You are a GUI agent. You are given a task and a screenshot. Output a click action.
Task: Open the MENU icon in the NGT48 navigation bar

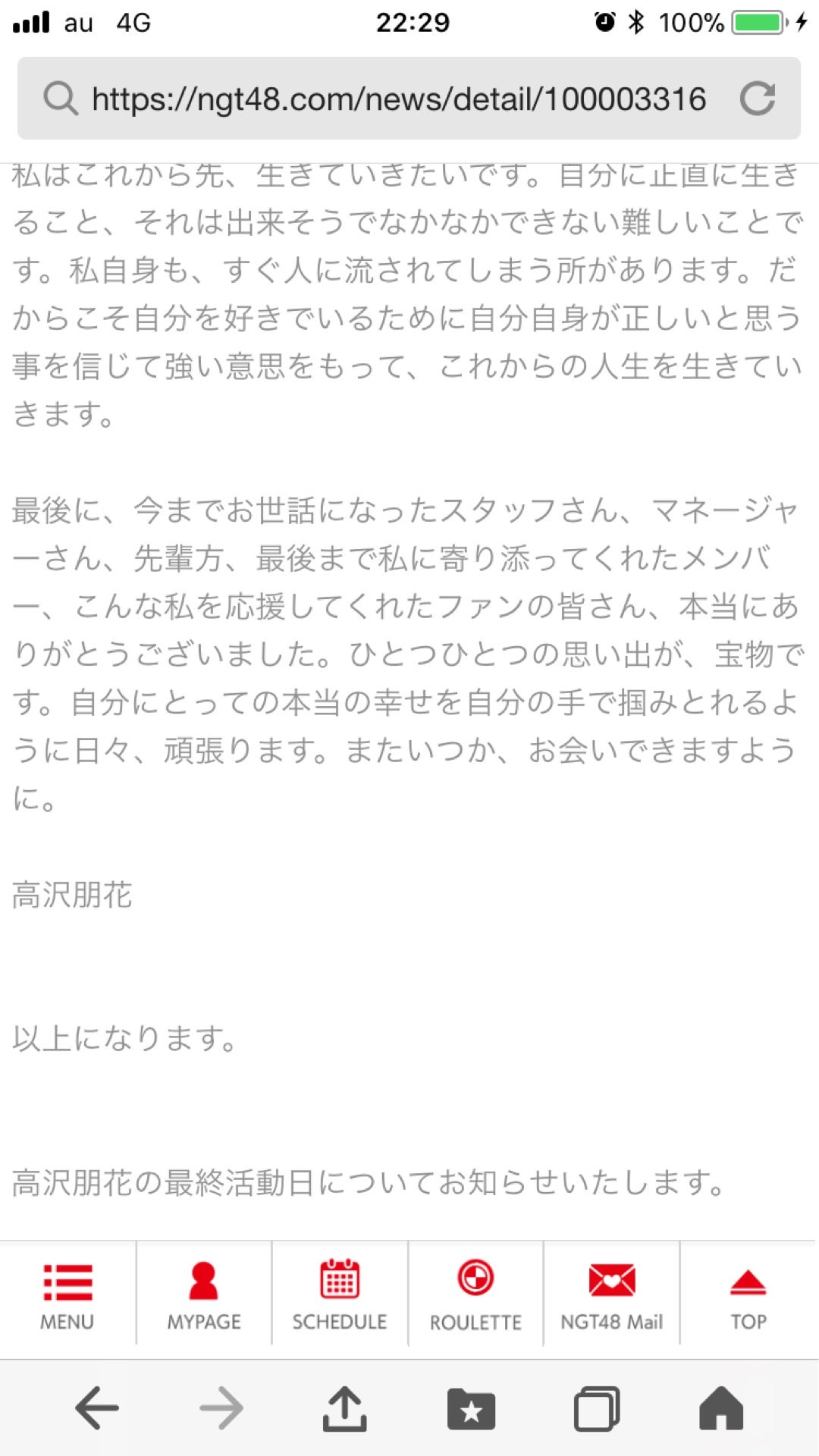(67, 1293)
